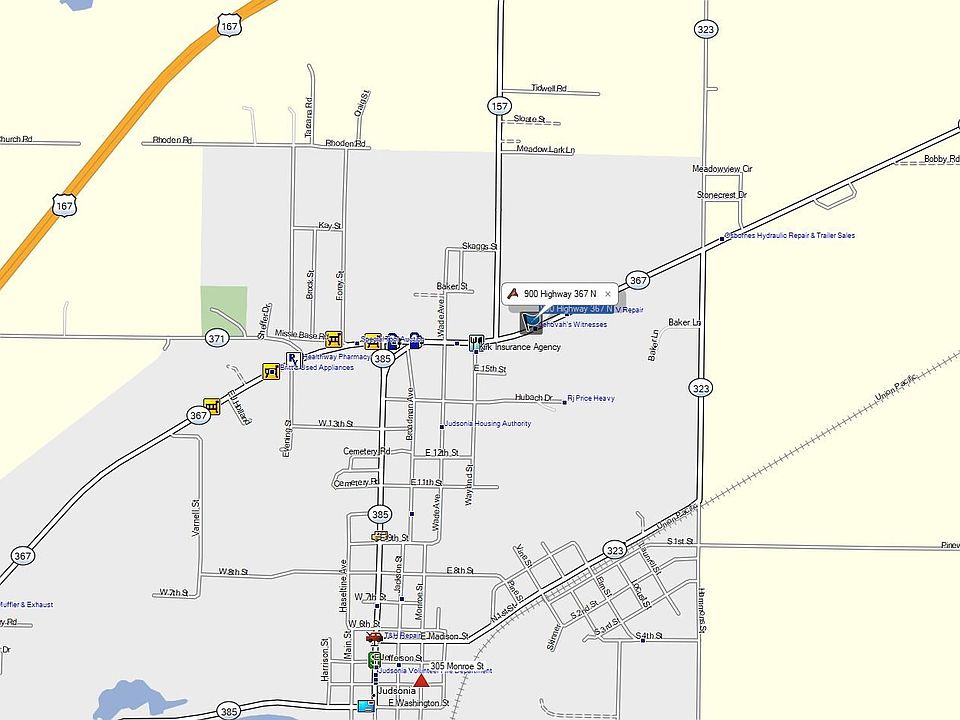Select the Healthway Pharmacy marker
The width and height of the screenshot is (960, 720).
(293, 359)
